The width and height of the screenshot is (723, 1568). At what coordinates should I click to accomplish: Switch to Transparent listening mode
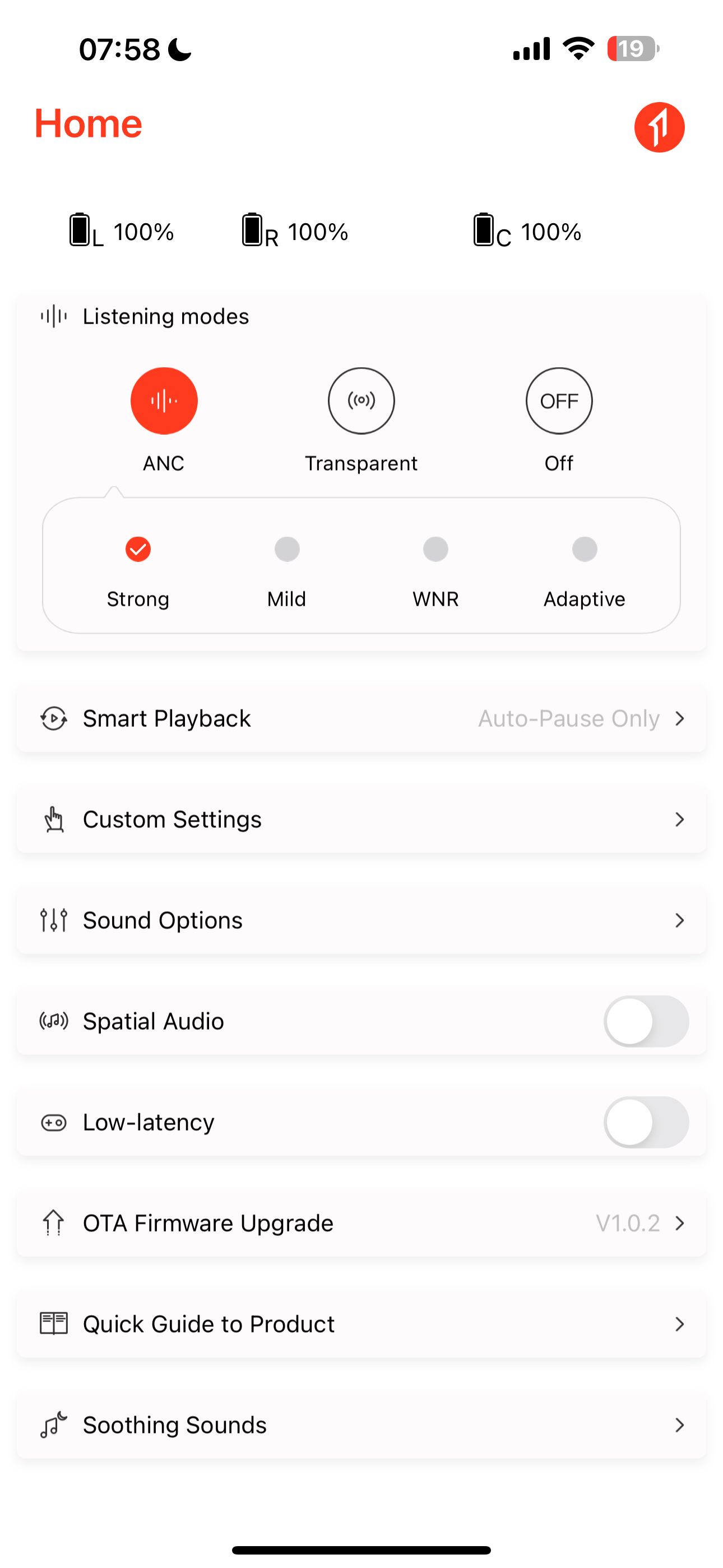pyautogui.click(x=361, y=400)
